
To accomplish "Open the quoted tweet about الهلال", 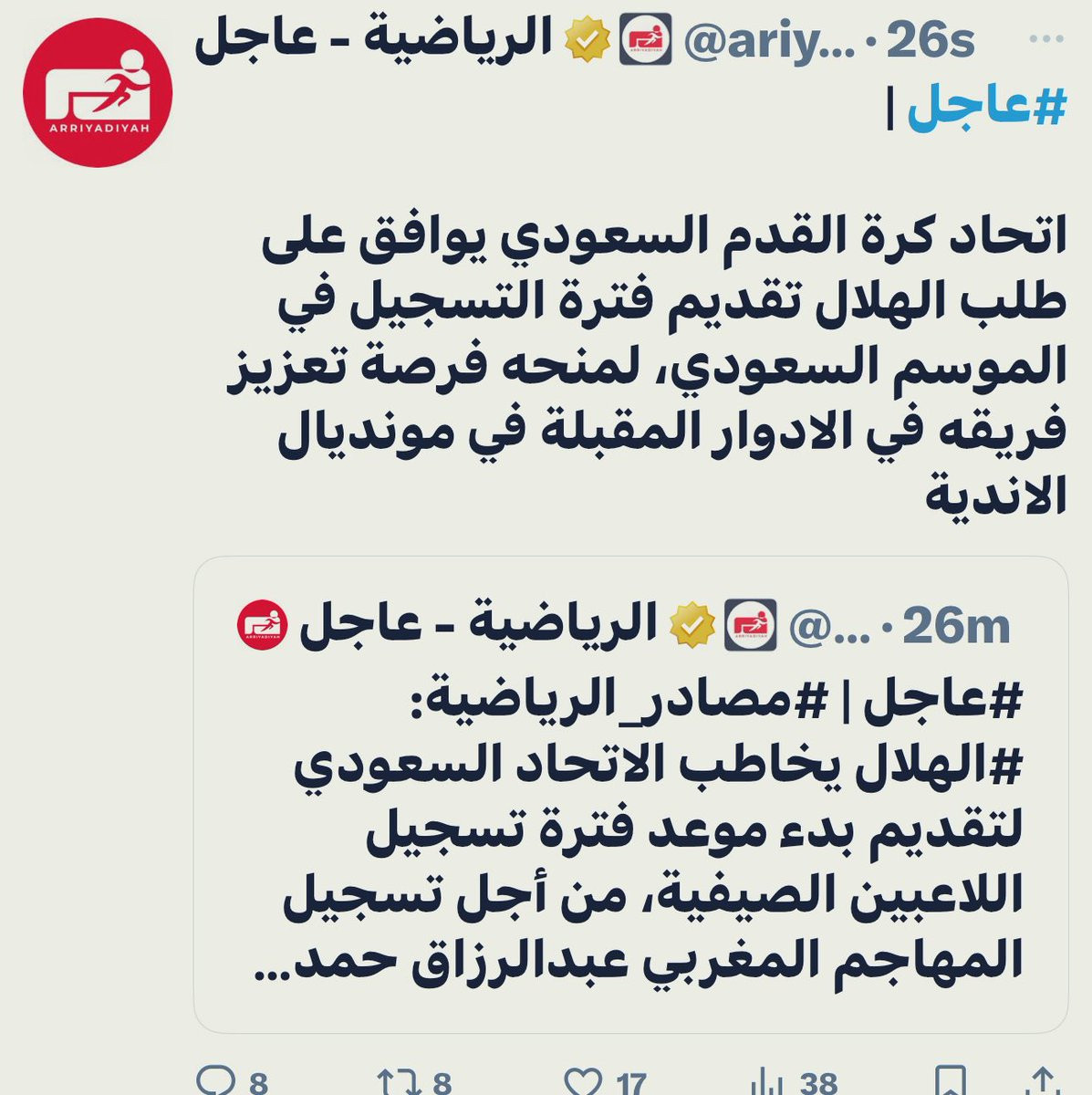I will click(630, 794).
